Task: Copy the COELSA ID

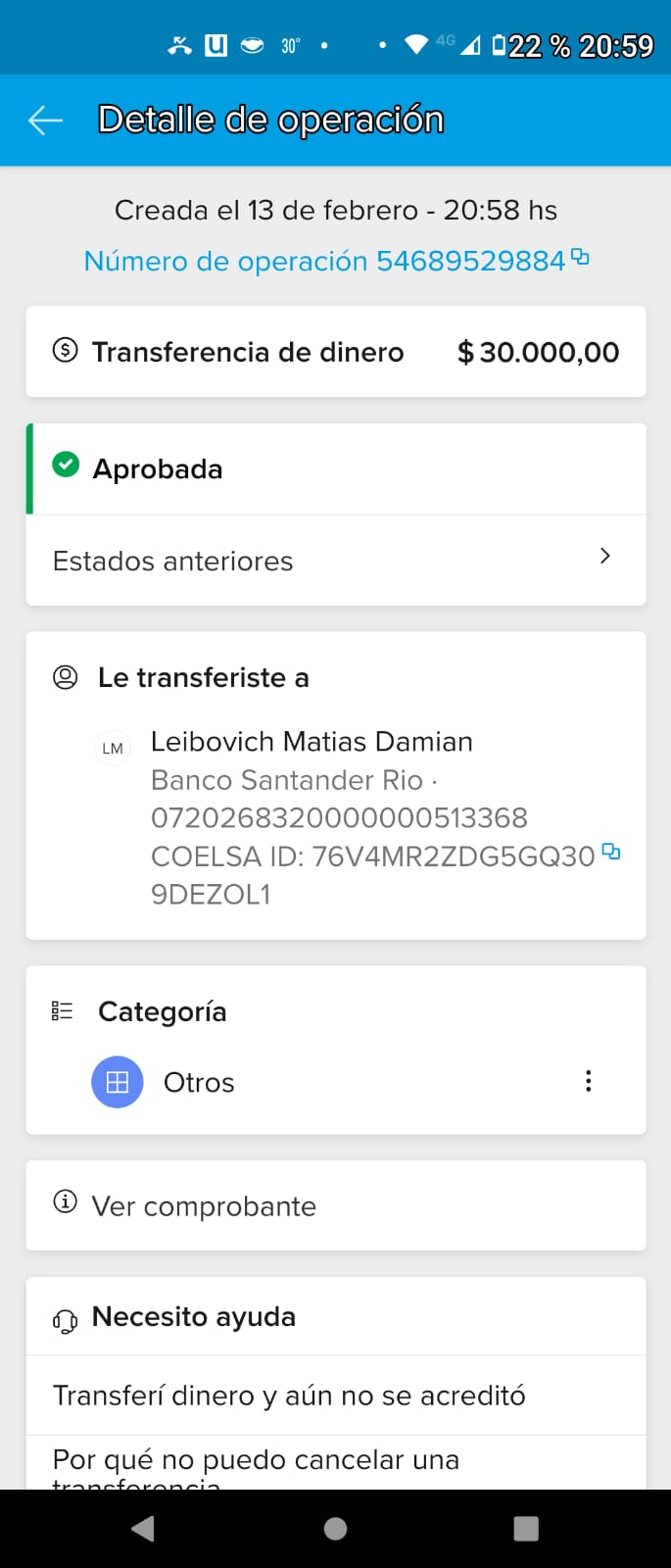Action: (611, 852)
